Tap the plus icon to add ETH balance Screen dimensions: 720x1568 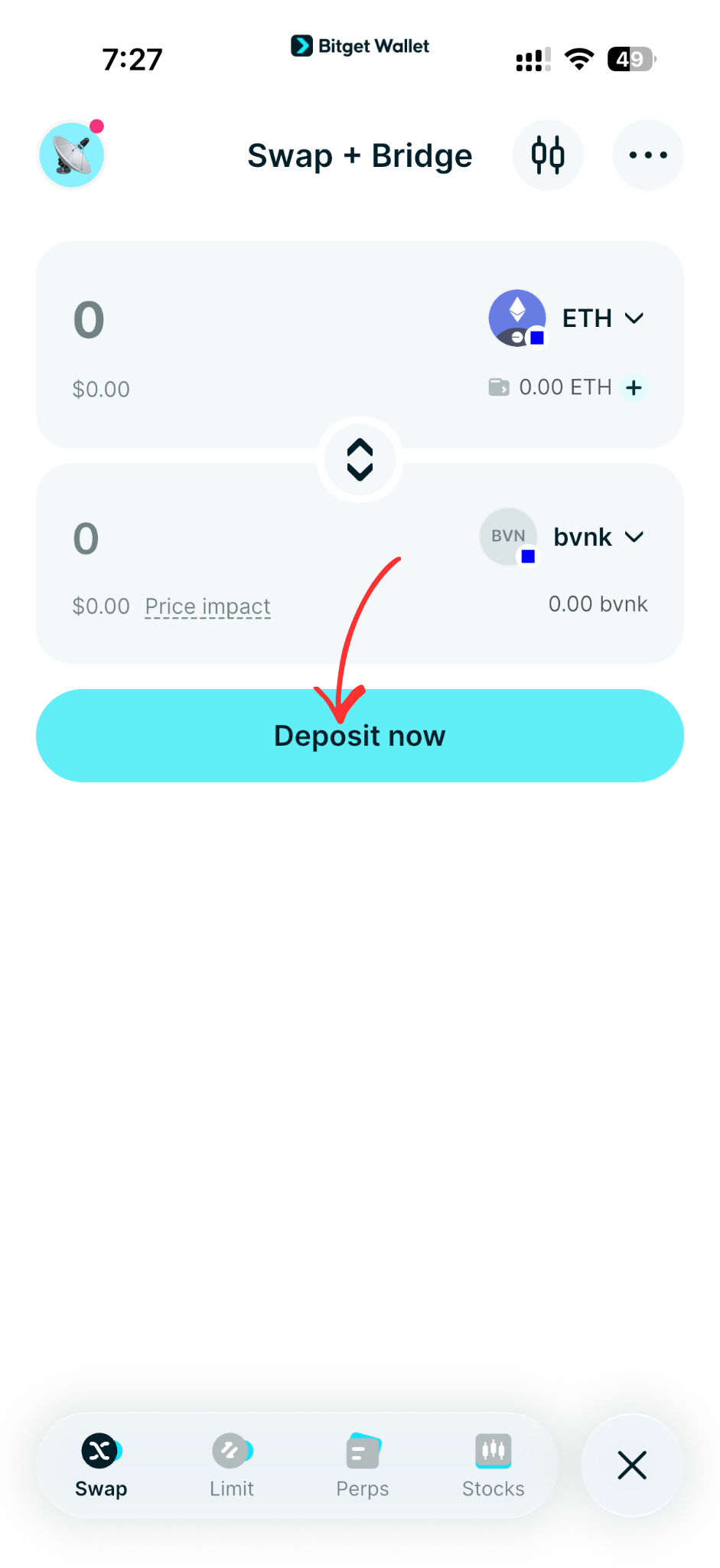(x=634, y=387)
